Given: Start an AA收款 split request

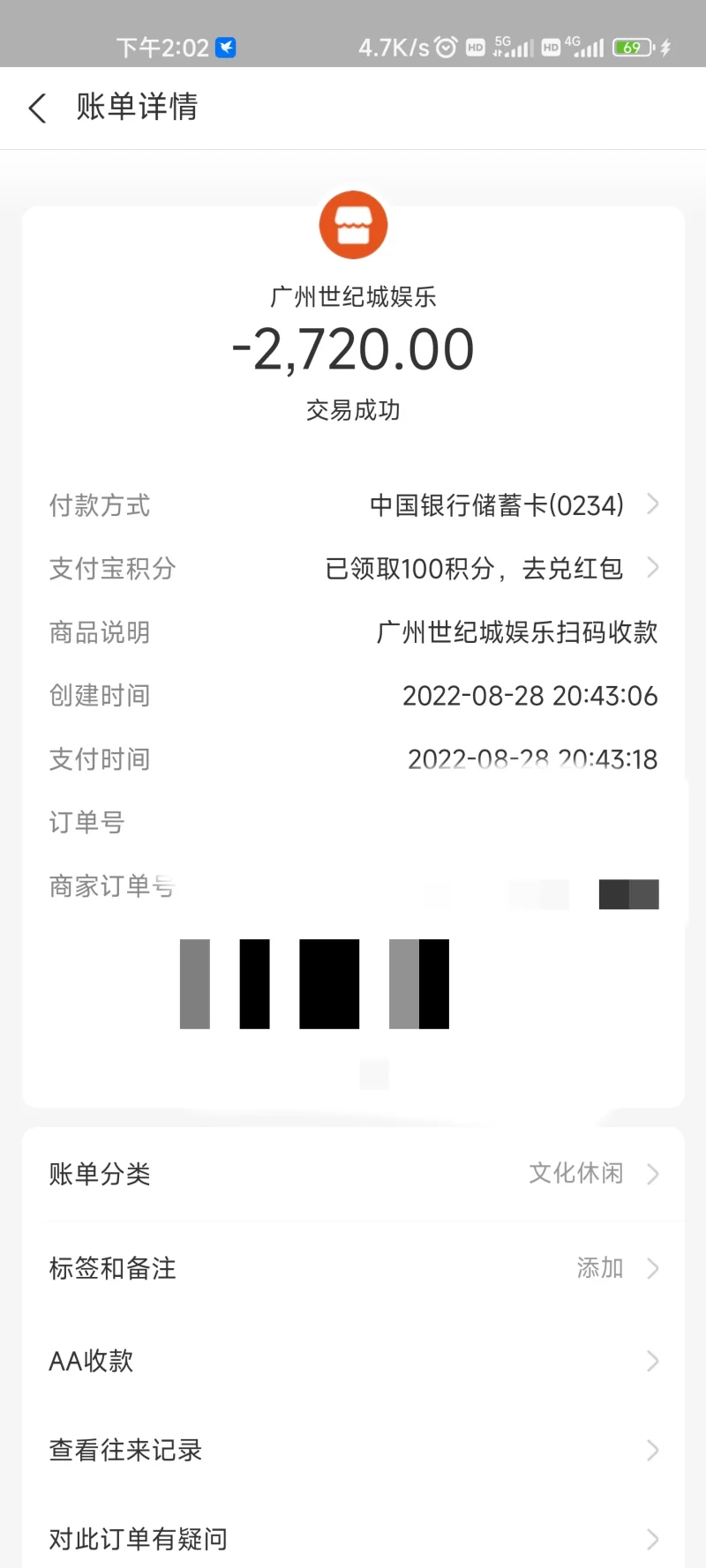Looking at the screenshot, I should pyautogui.click(x=353, y=1361).
